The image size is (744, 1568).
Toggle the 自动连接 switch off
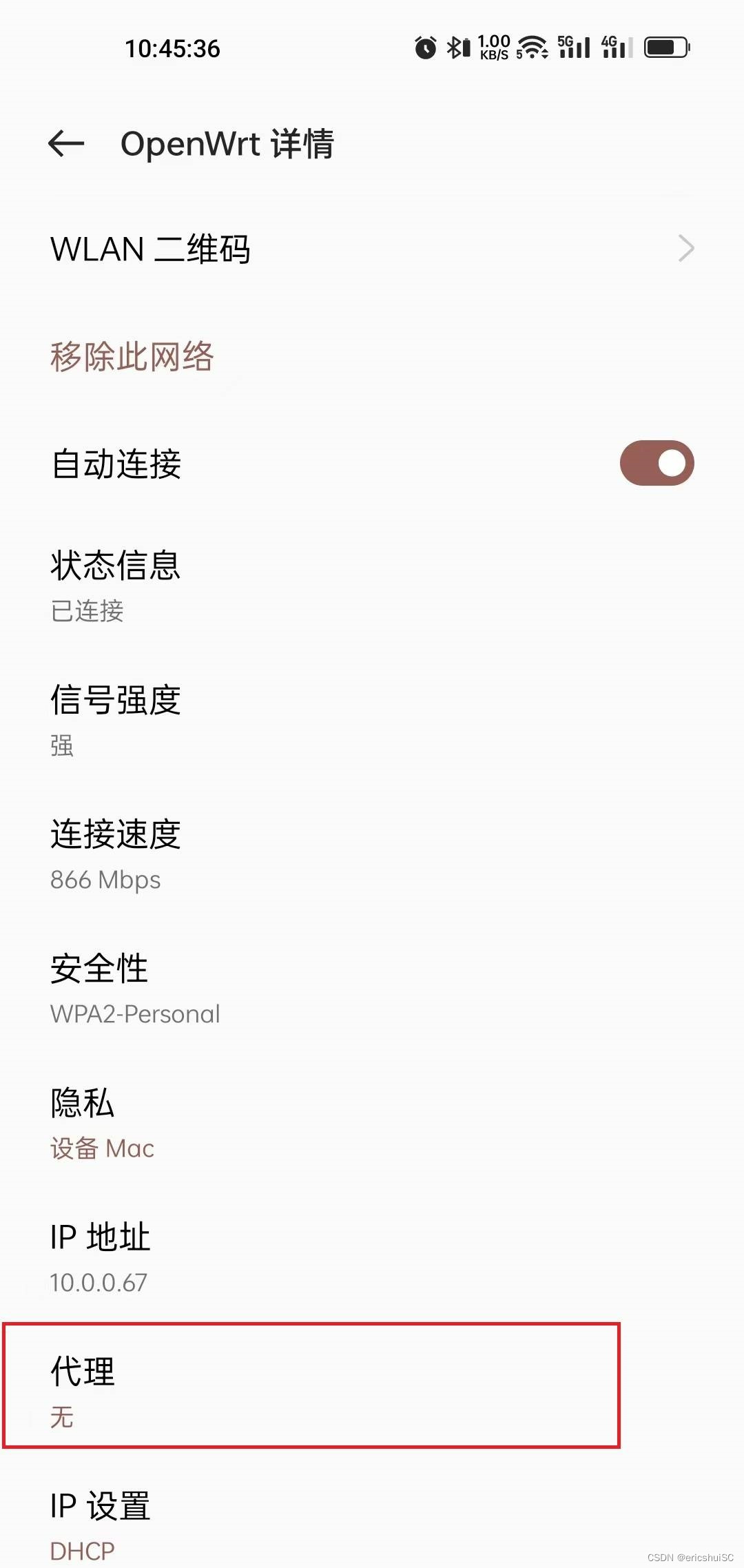(x=657, y=463)
